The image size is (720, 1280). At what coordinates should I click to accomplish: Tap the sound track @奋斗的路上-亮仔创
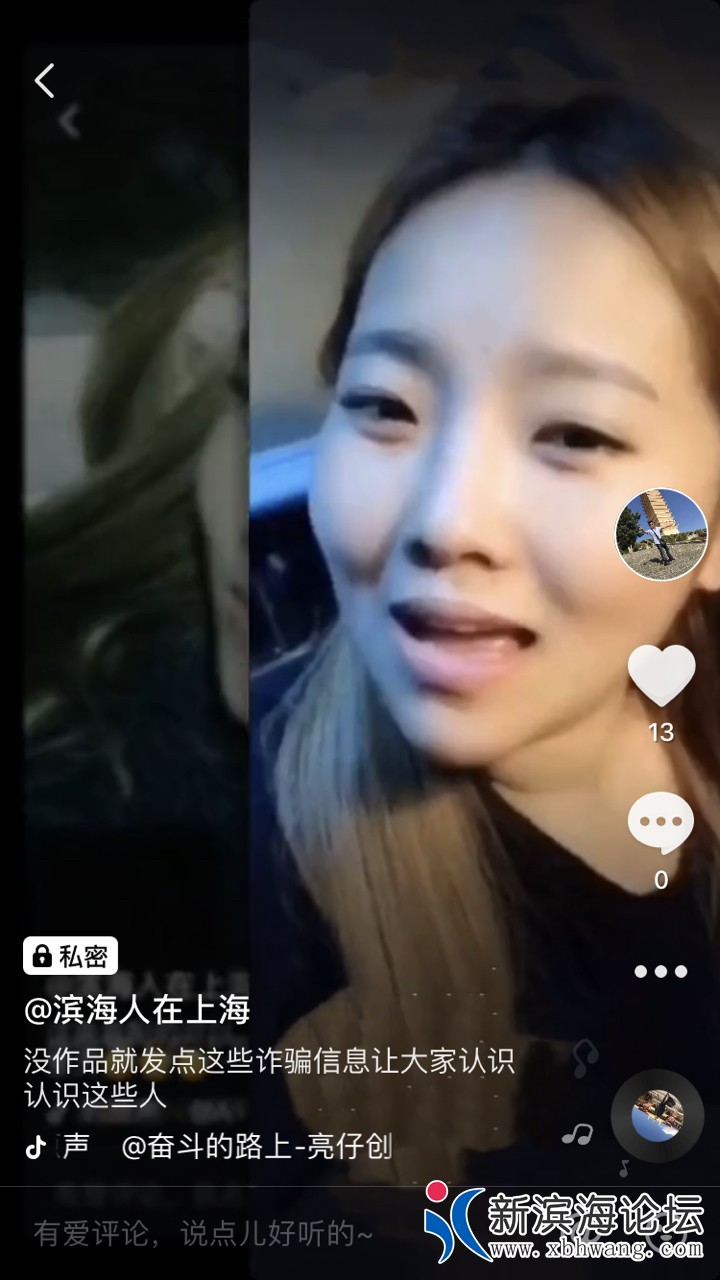tap(256, 1146)
